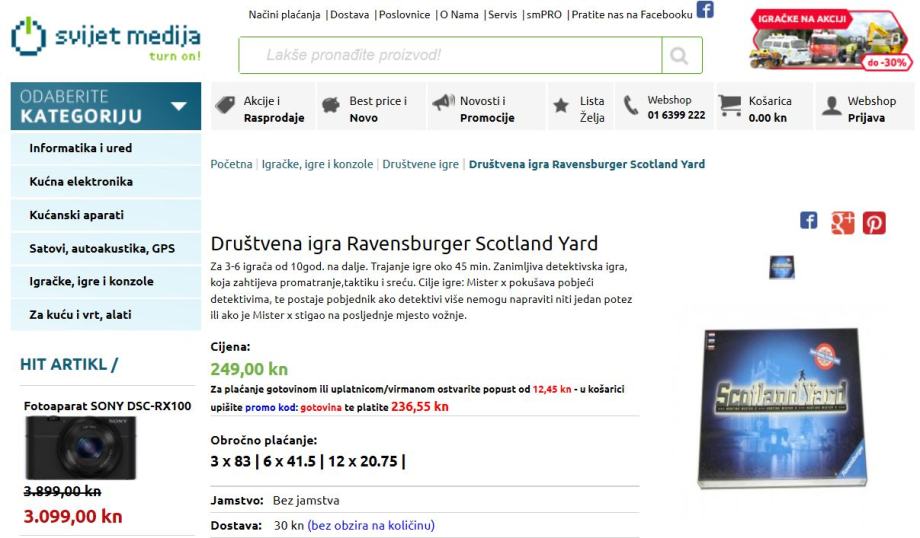Viewport: 920px width, 538px height.
Task: Follow the Društvene igre breadcrumb link
Action: (x=420, y=164)
